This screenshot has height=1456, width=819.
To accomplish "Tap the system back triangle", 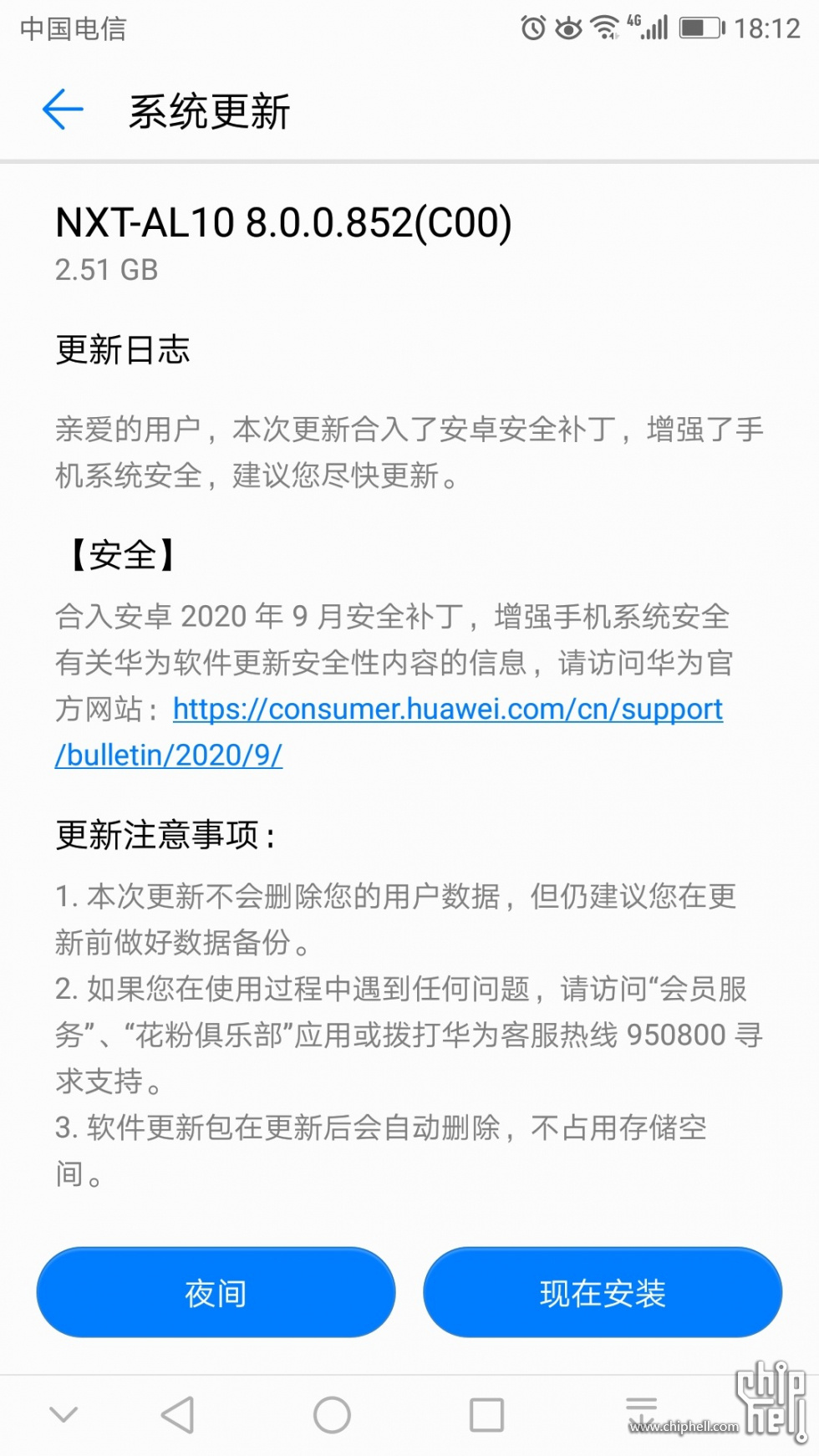I will tap(178, 1414).
